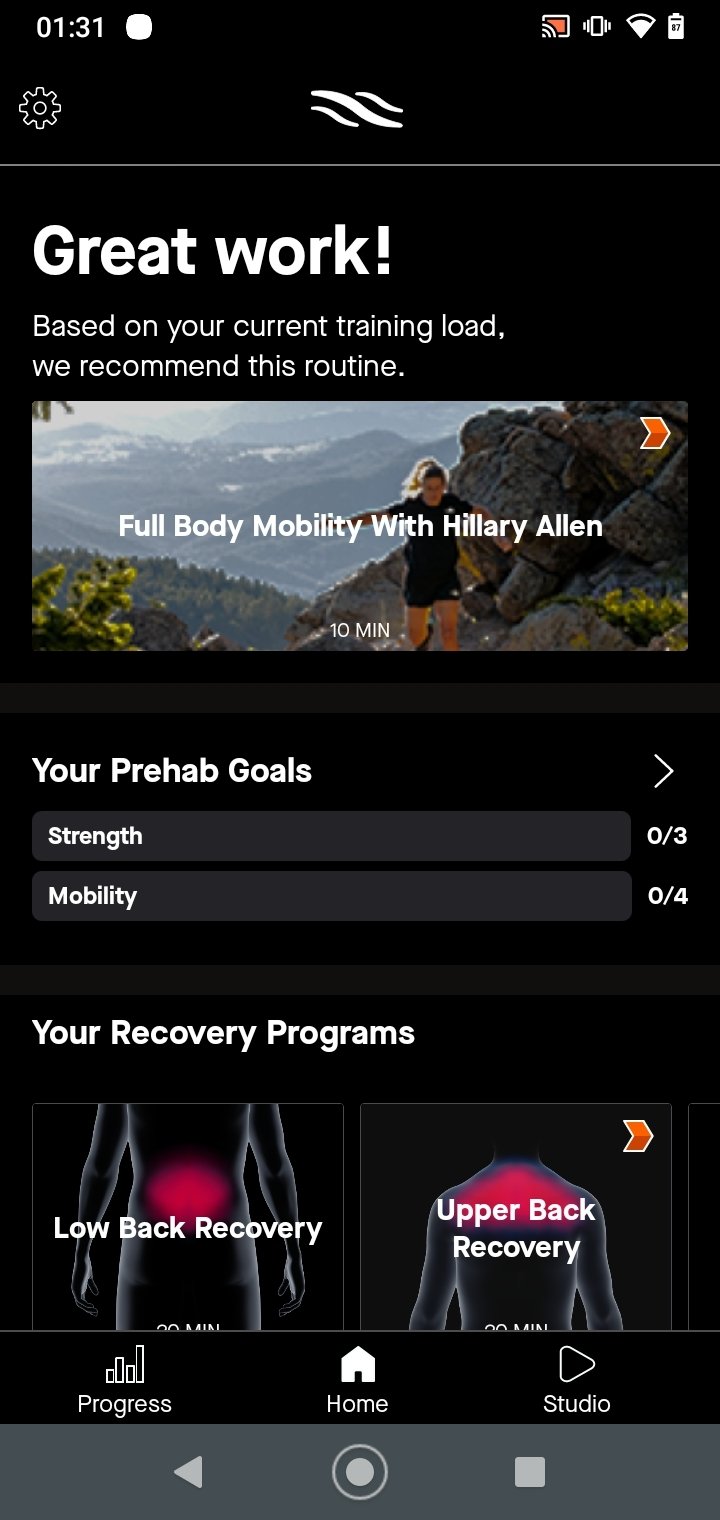Open the recent apps view
The width and height of the screenshot is (720, 1520).
tap(530, 1472)
